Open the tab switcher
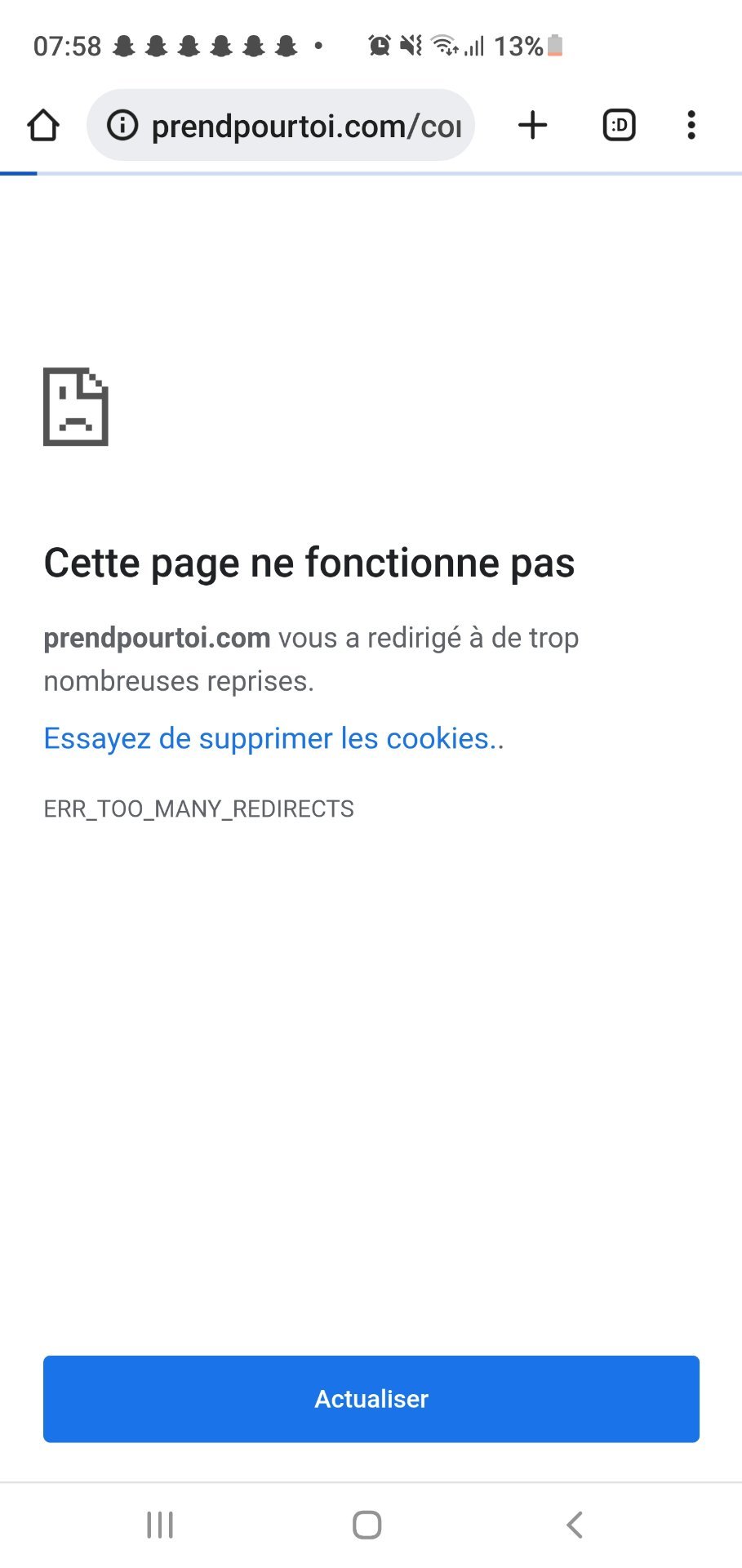 click(x=619, y=126)
